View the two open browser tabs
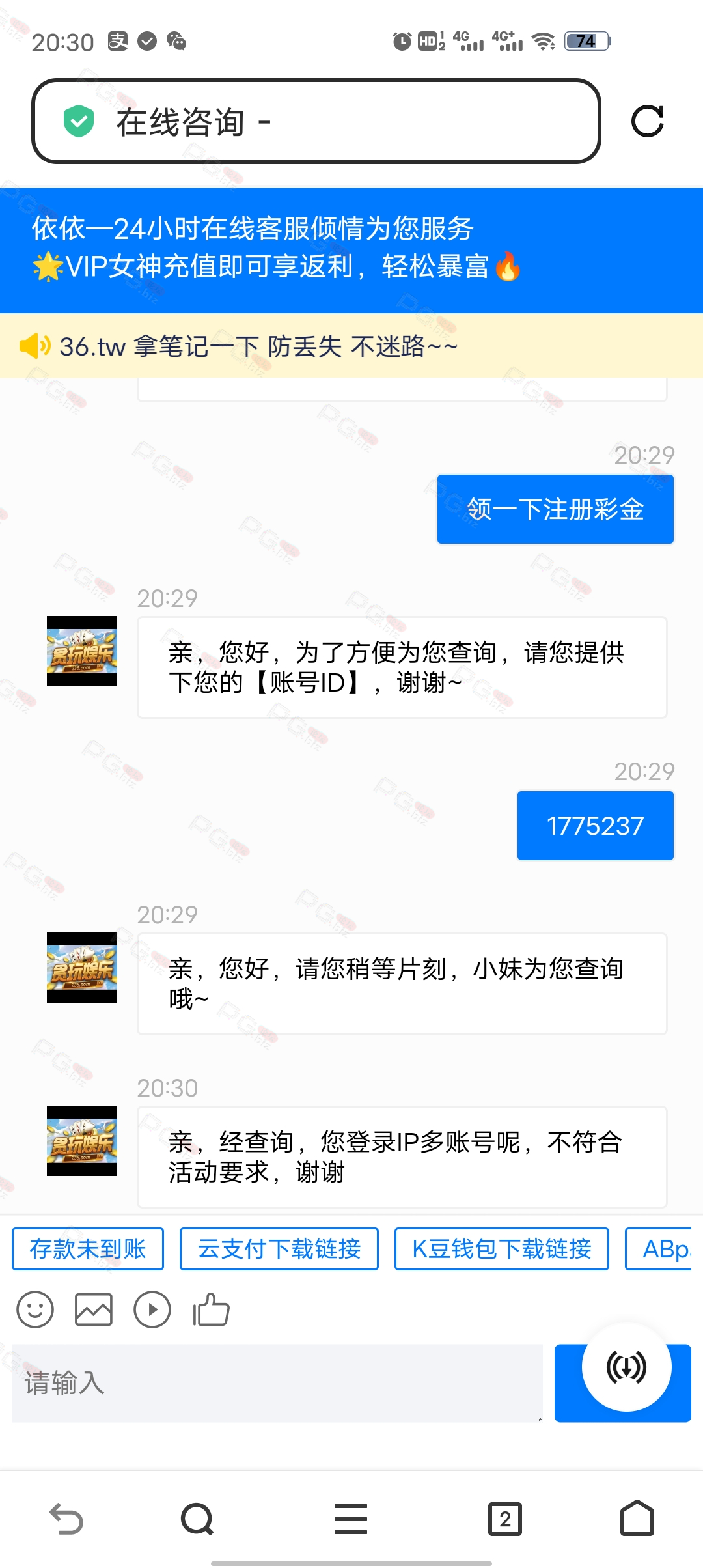Screen dimensions: 703x1568 coord(505,1519)
